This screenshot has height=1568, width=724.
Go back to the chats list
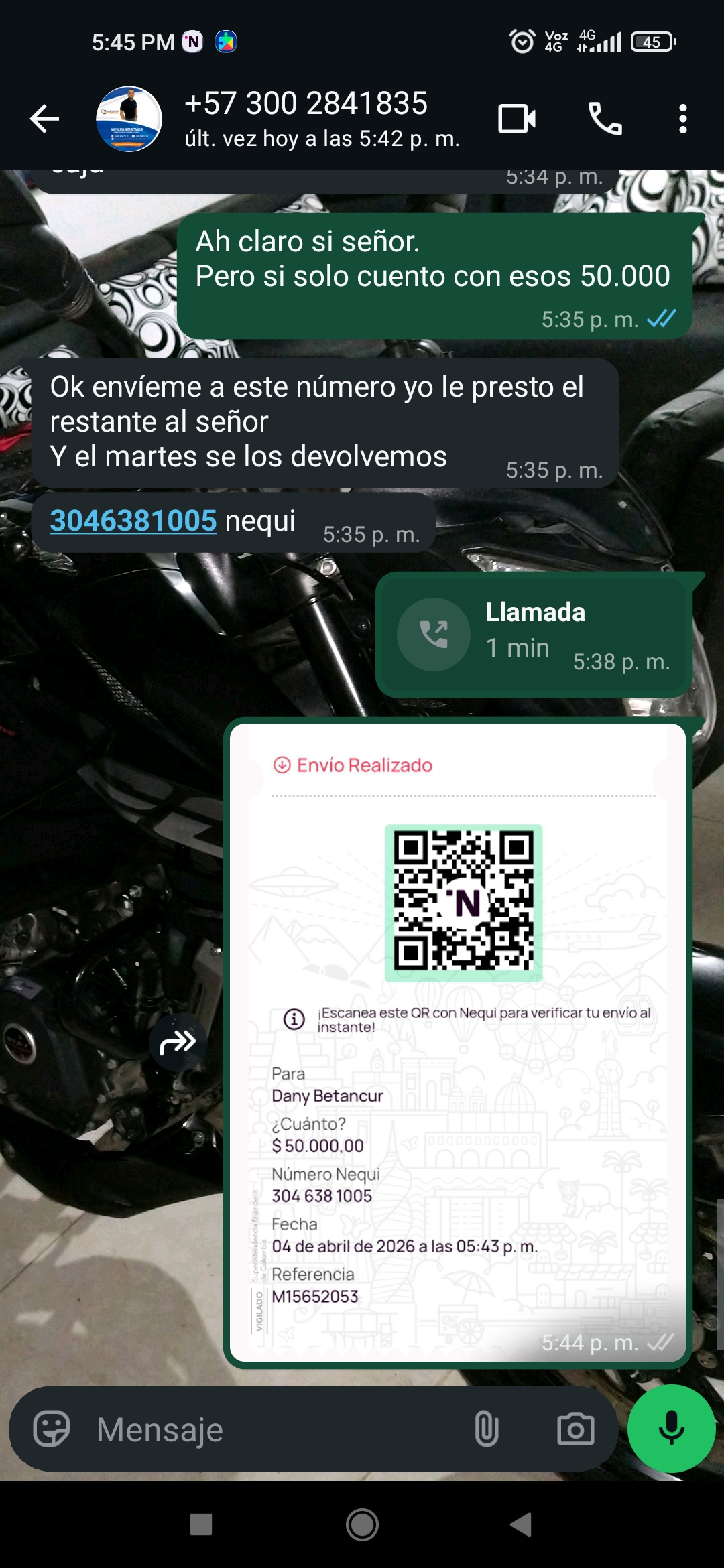pos(45,119)
